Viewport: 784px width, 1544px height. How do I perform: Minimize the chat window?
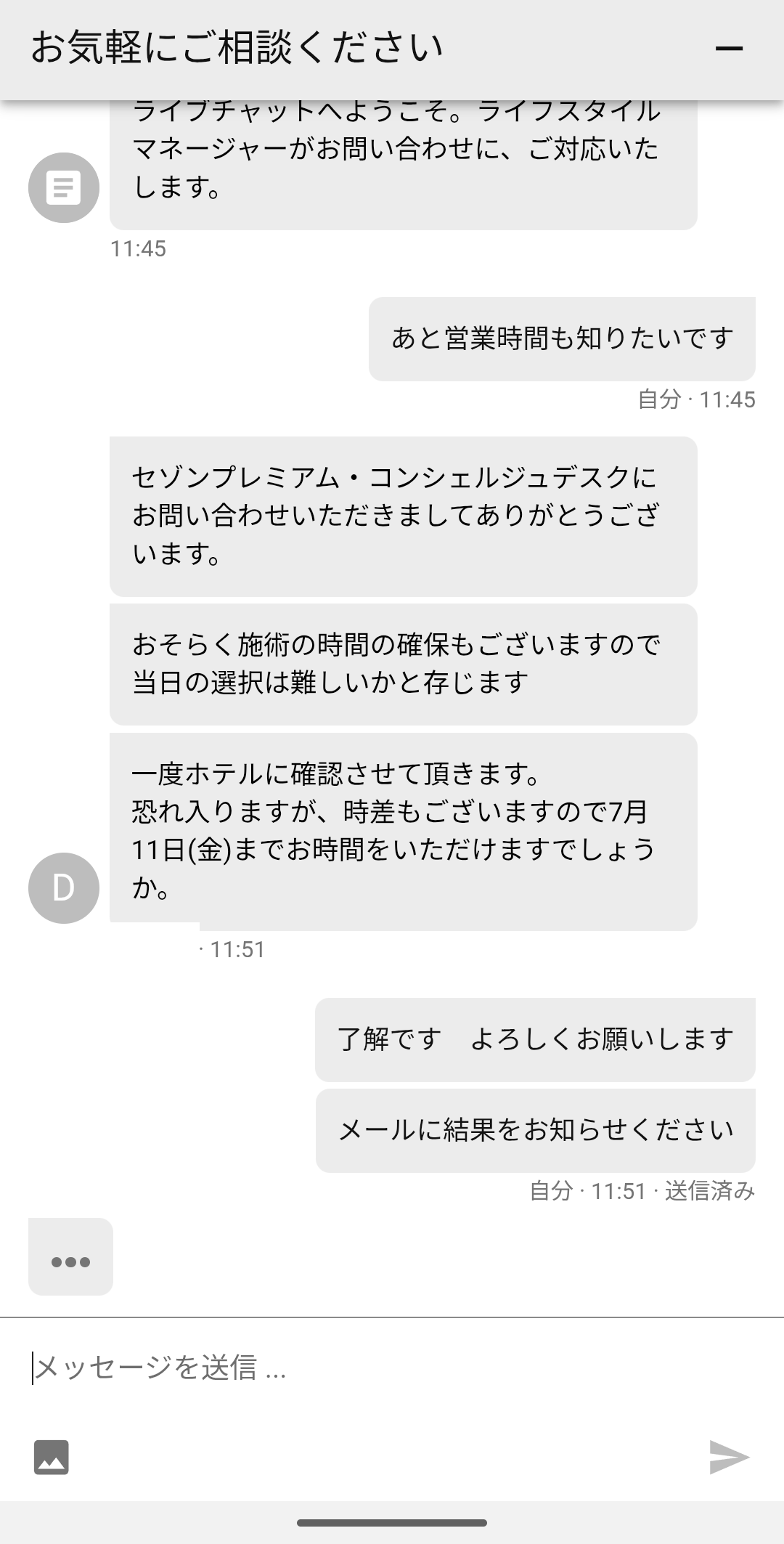click(x=729, y=49)
